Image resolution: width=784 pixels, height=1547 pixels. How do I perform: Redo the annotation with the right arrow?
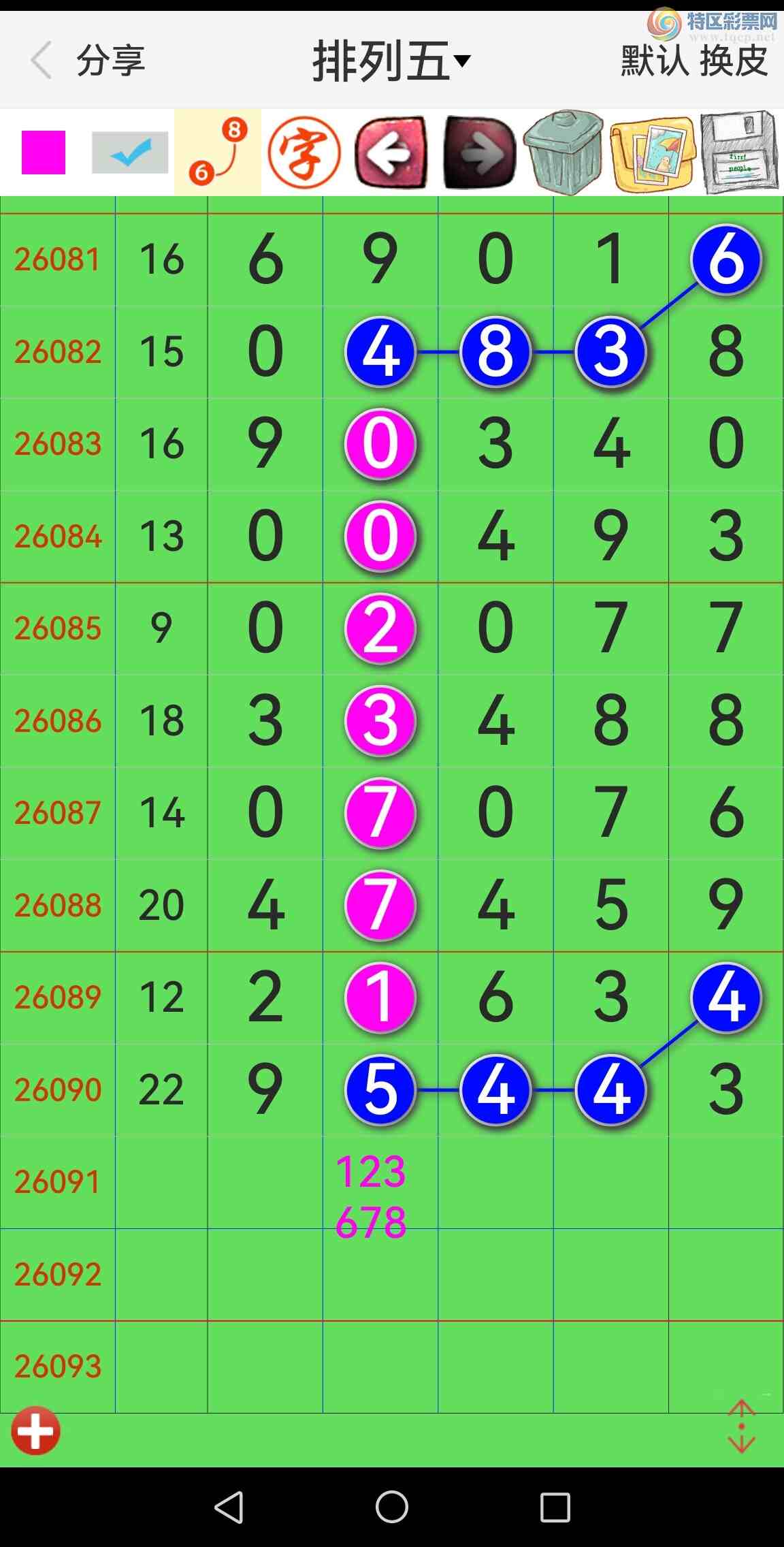coord(476,151)
